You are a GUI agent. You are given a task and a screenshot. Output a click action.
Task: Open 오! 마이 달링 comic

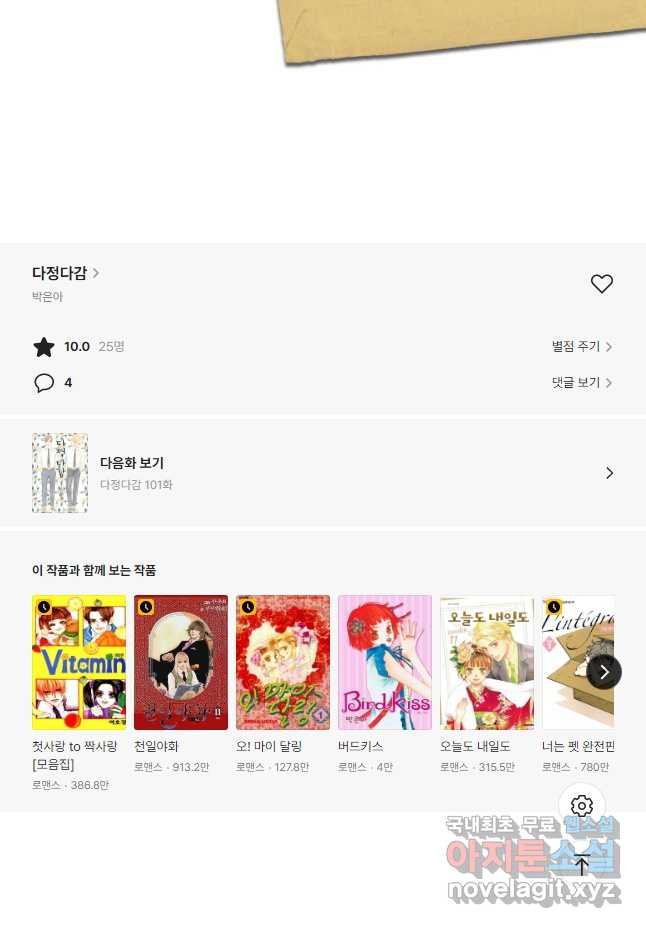point(283,663)
